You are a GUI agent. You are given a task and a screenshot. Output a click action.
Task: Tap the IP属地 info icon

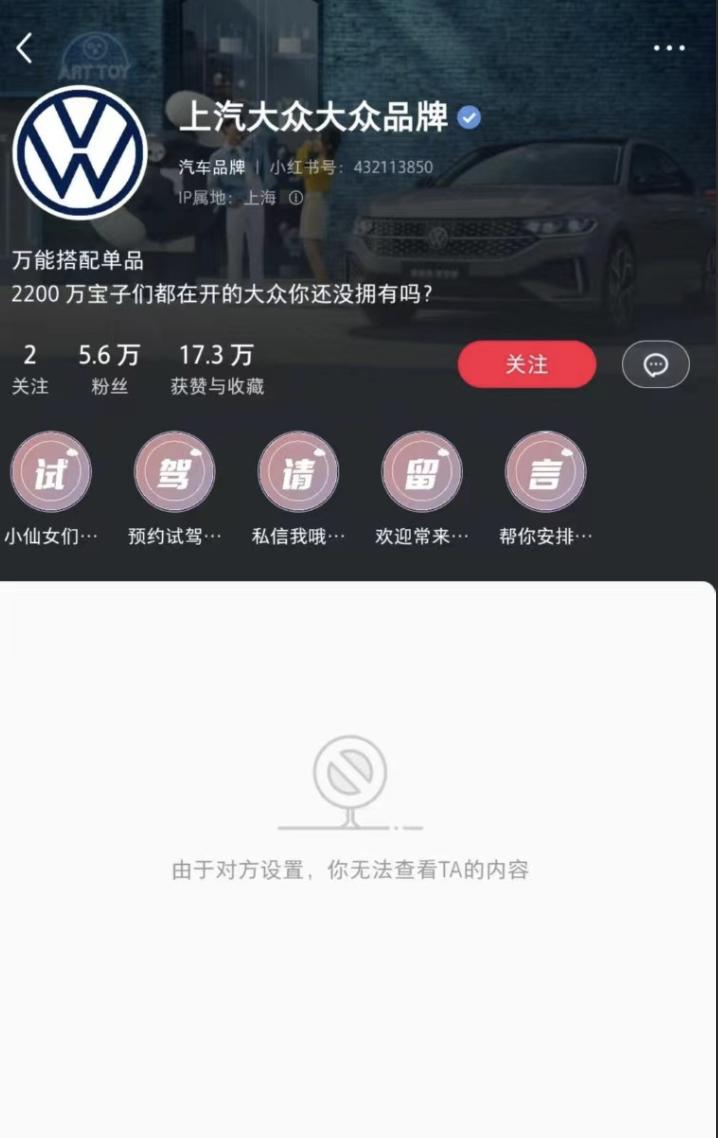[296, 198]
